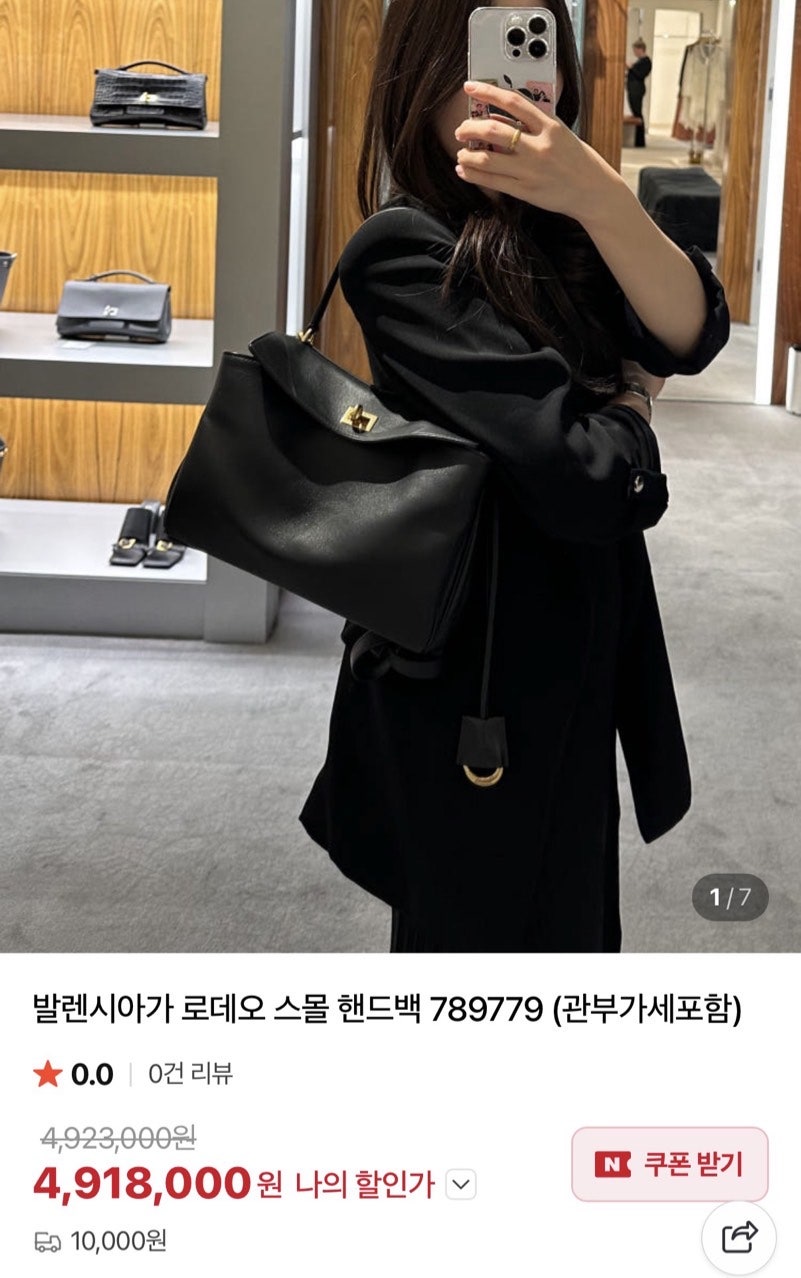The image size is (801, 1278).
Task: Tap the 쿠폰 받기 coupon button
Action: (669, 1164)
